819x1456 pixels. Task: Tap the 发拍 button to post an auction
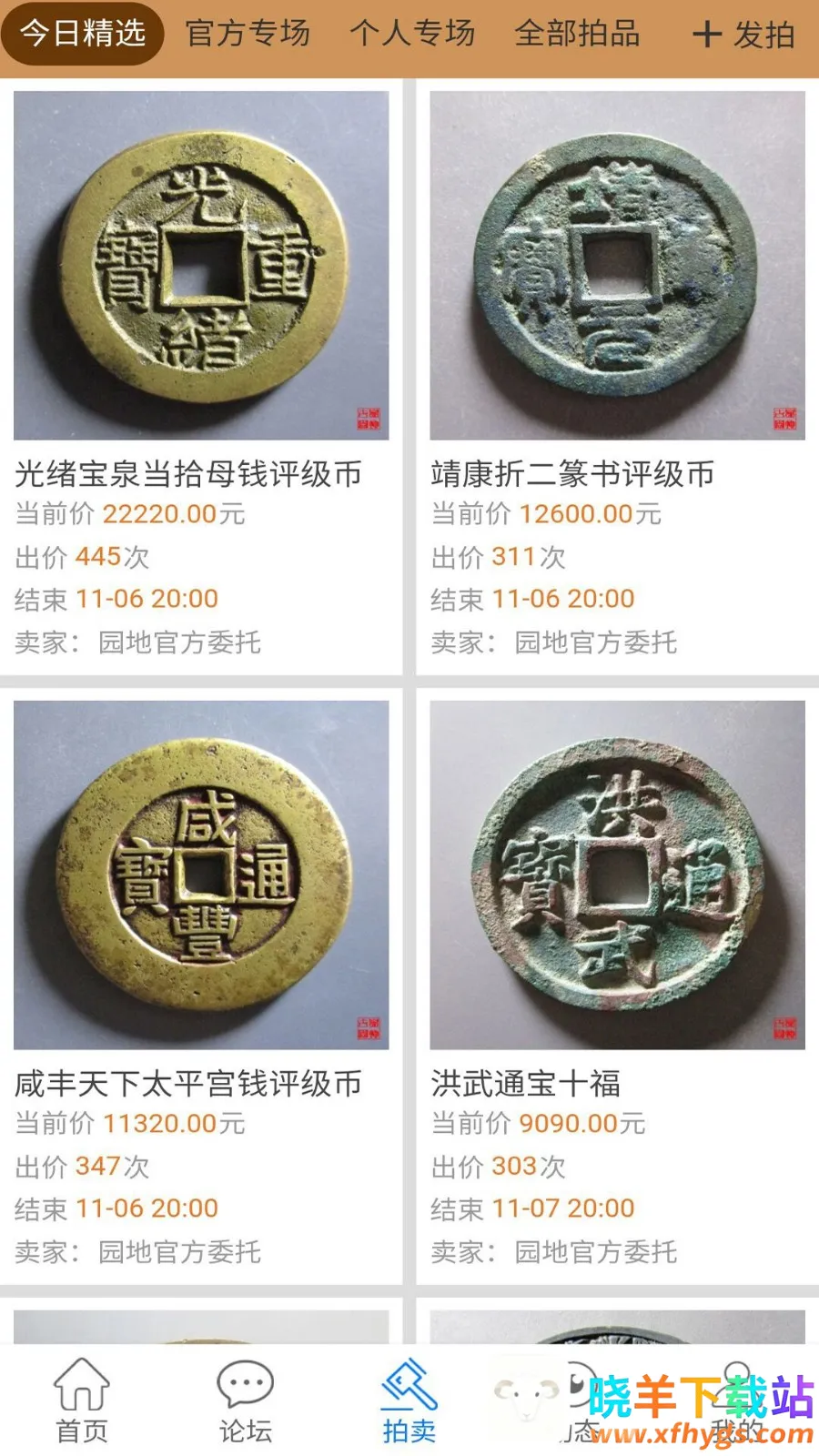click(x=743, y=35)
